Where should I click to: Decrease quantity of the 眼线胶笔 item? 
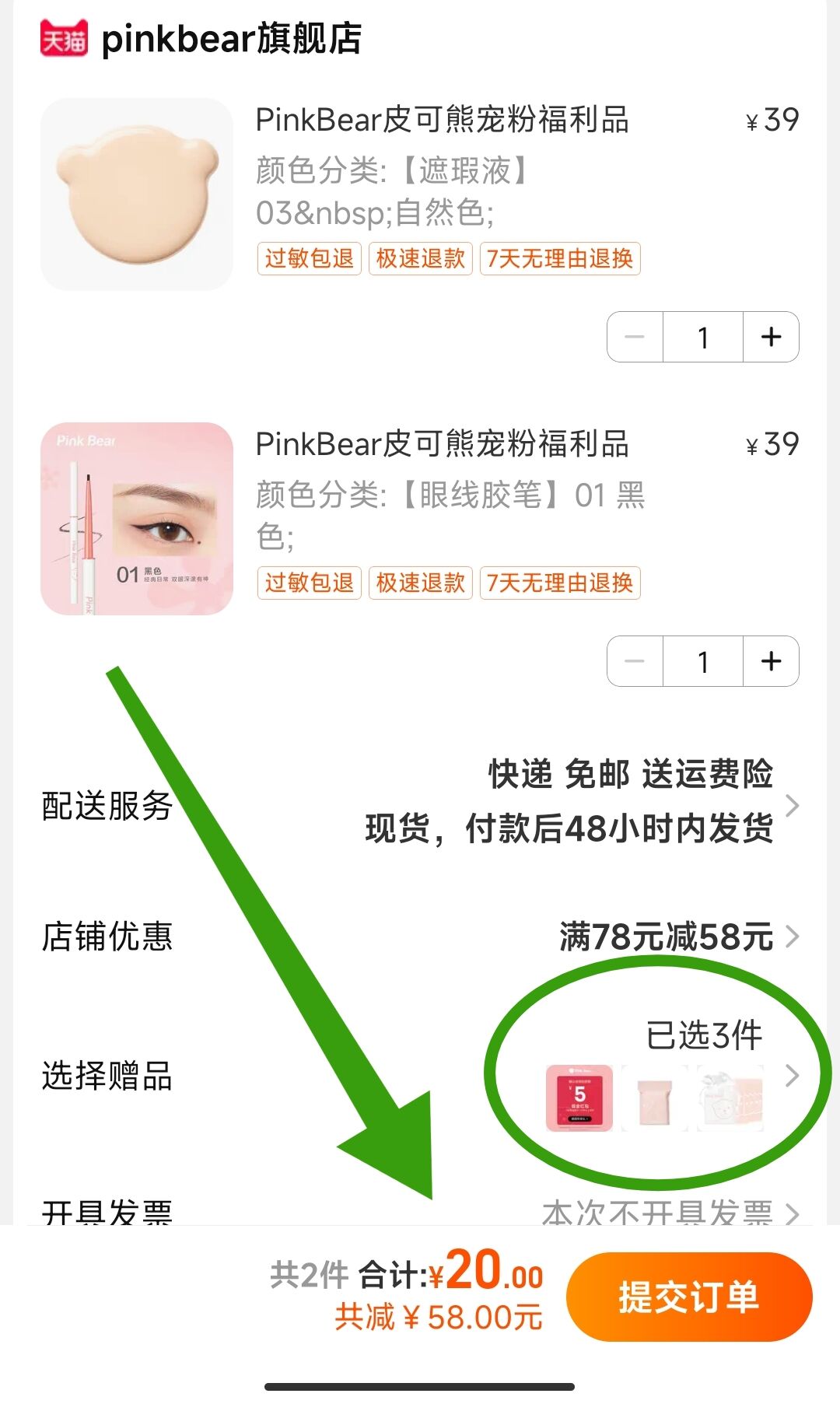point(635,661)
